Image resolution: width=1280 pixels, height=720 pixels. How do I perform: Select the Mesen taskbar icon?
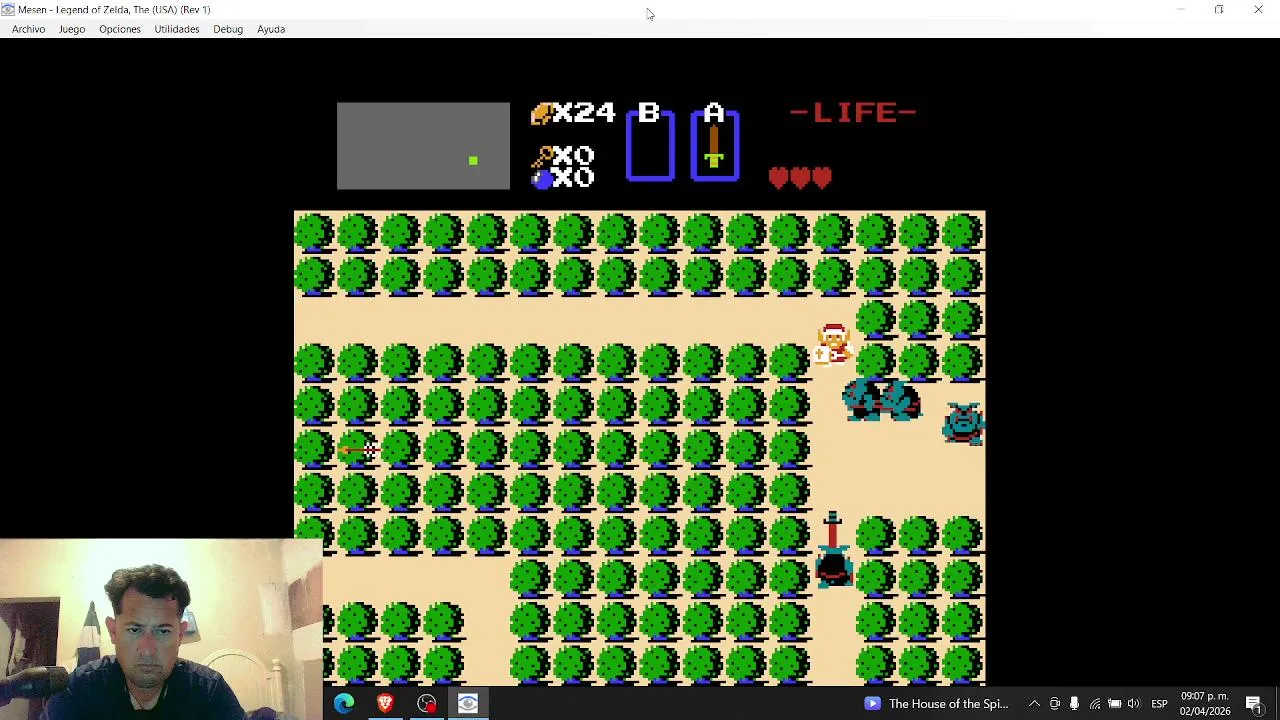[468, 703]
